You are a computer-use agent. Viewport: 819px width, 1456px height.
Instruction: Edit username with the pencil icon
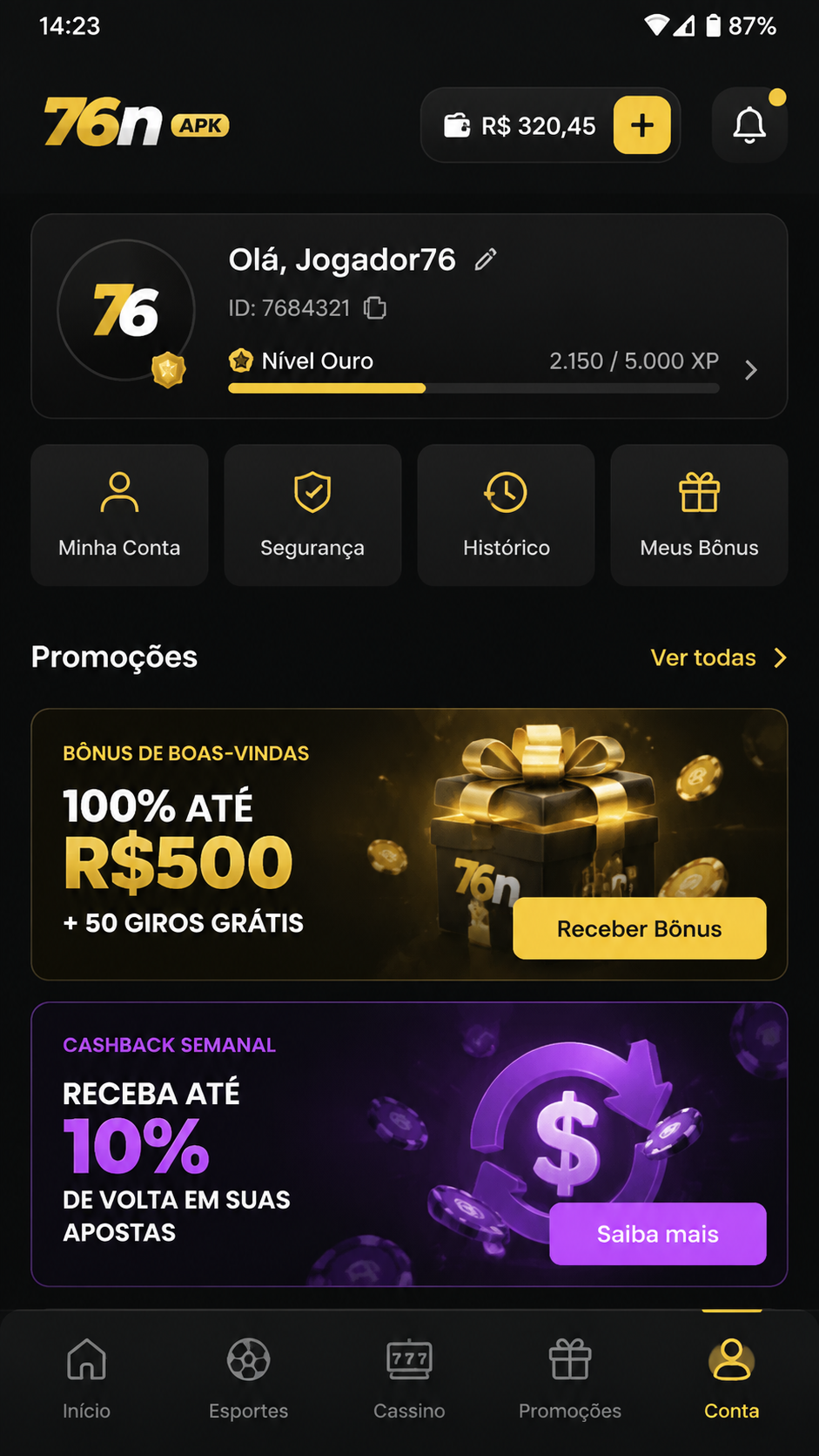tap(486, 260)
